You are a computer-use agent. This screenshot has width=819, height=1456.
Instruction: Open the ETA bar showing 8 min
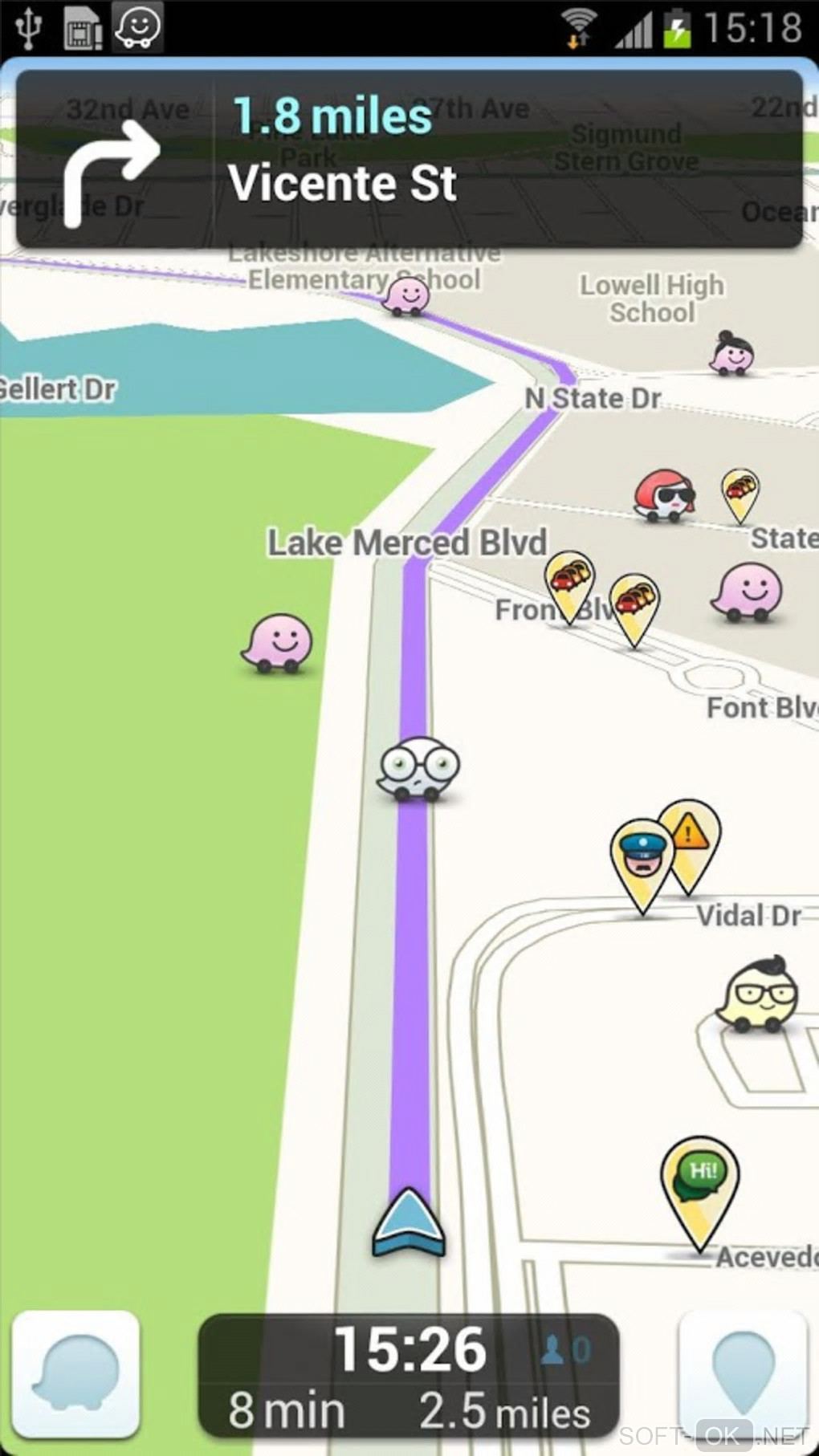click(x=409, y=1373)
